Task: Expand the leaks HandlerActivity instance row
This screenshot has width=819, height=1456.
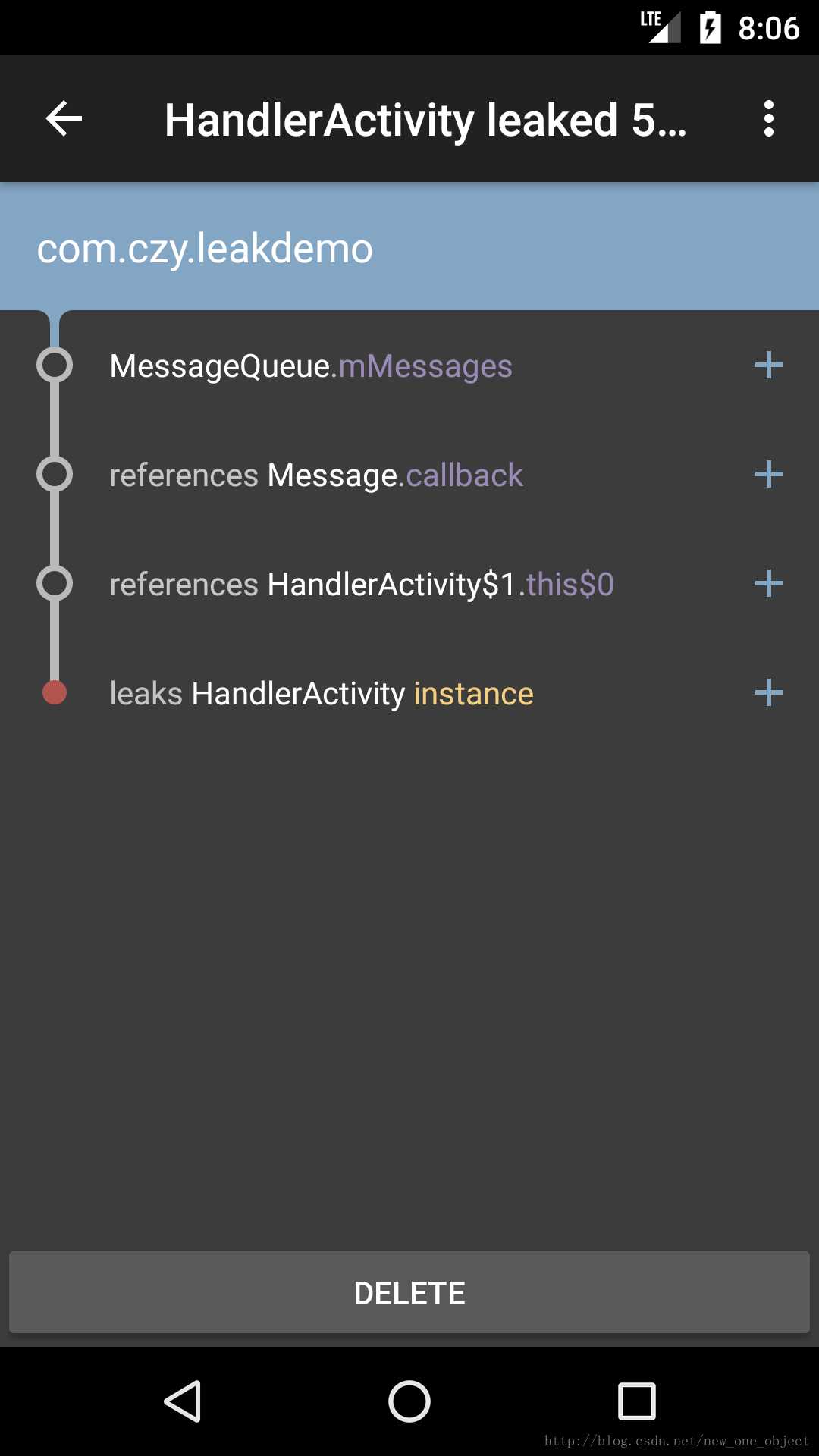Action: (768, 693)
